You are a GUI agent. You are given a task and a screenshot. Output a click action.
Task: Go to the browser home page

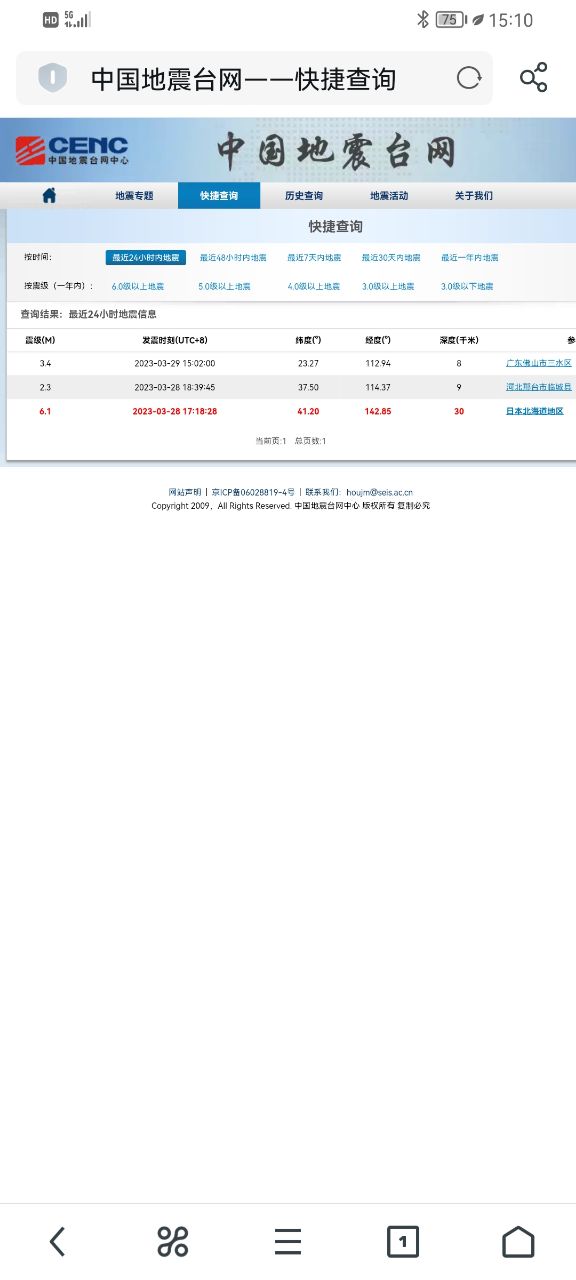[518, 1242]
